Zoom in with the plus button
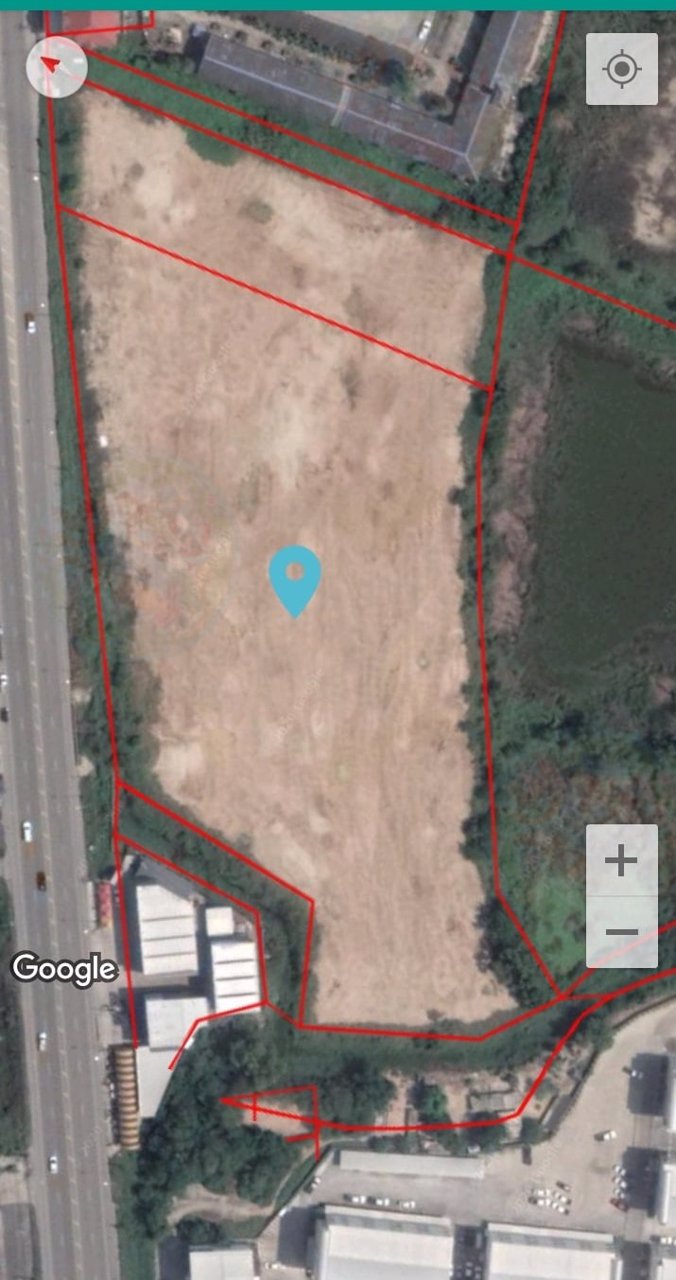This screenshot has height=1280, width=676. (622, 860)
